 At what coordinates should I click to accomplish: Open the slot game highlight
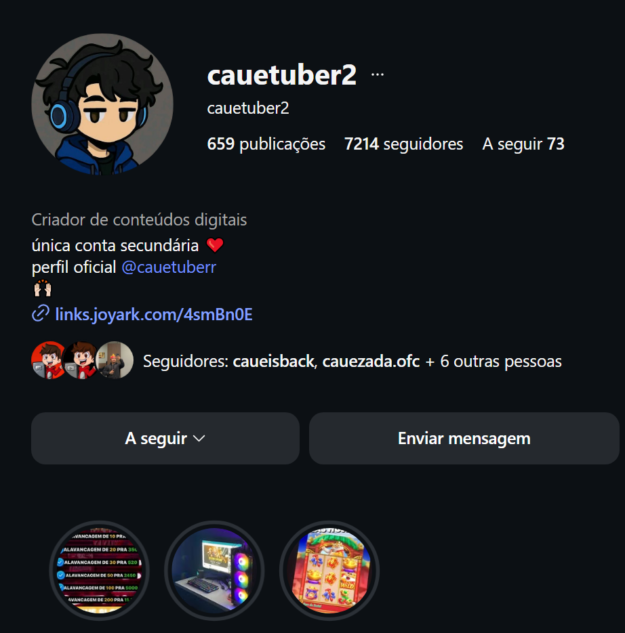[329, 572]
